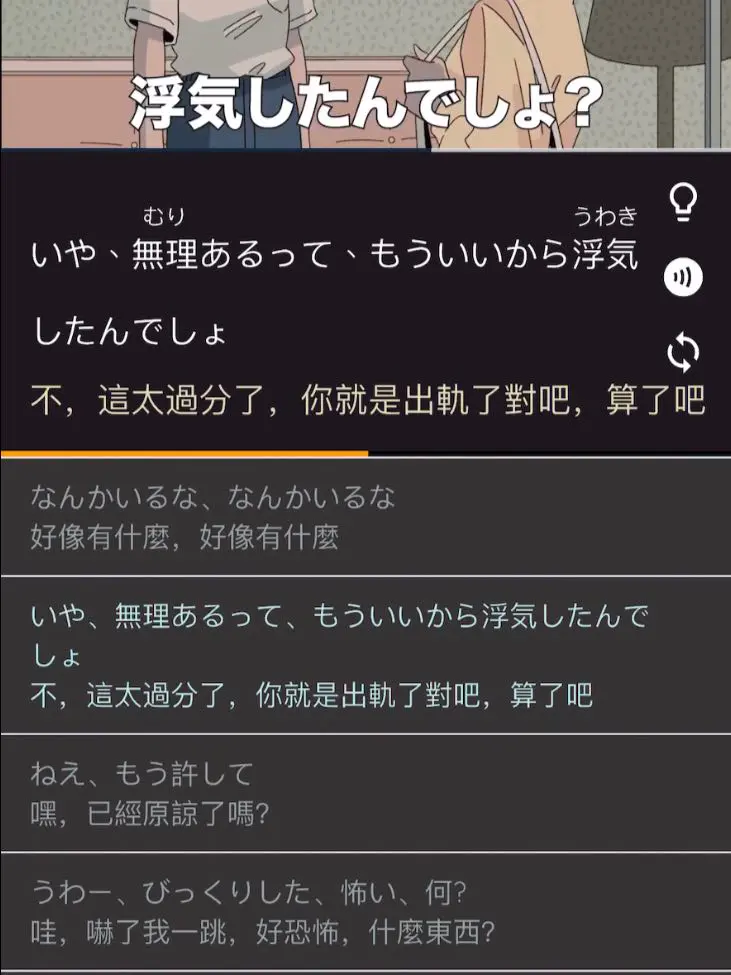The image size is (731, 975).
Task: Tap the repeat loop icon
Action: (683, 352)
